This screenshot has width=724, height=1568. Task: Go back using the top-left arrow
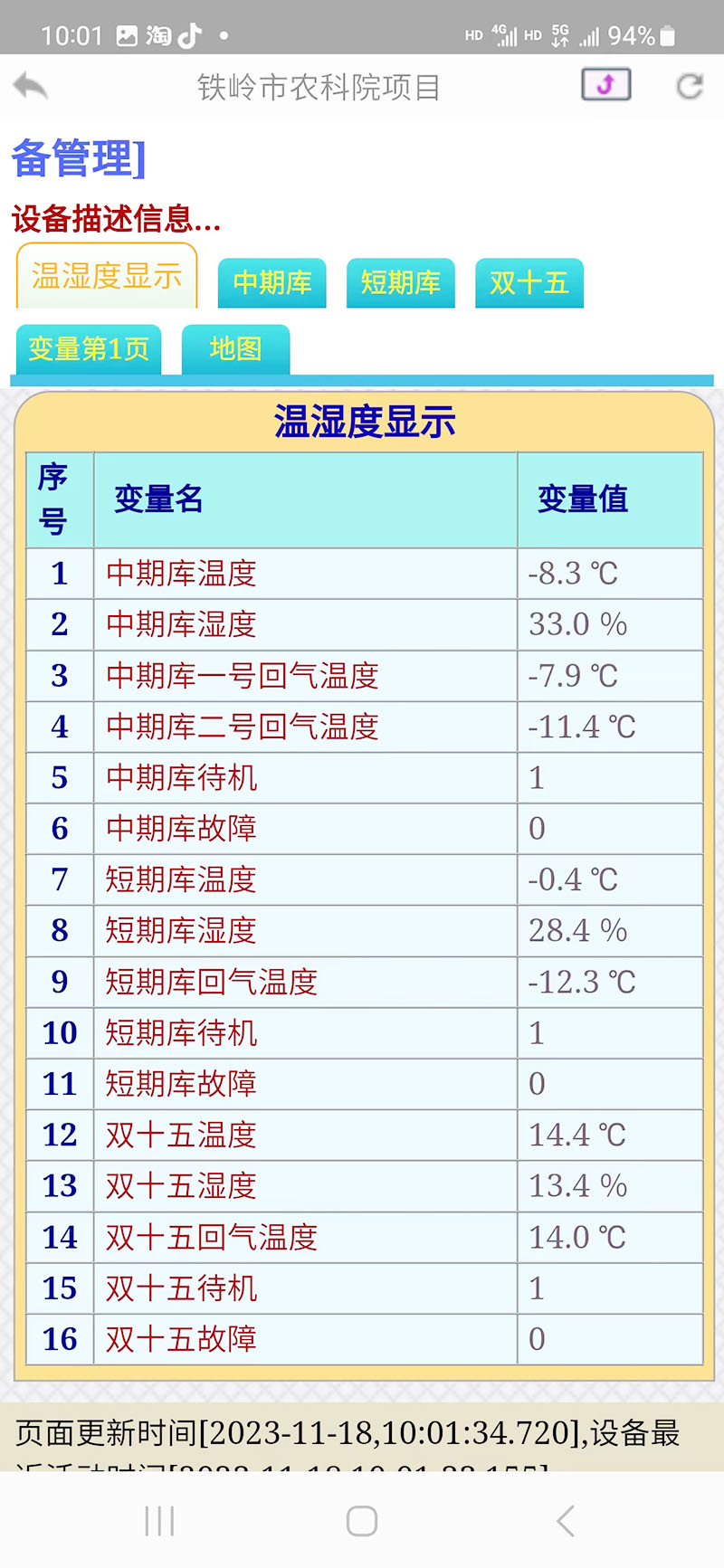click(x=31, y=87)
